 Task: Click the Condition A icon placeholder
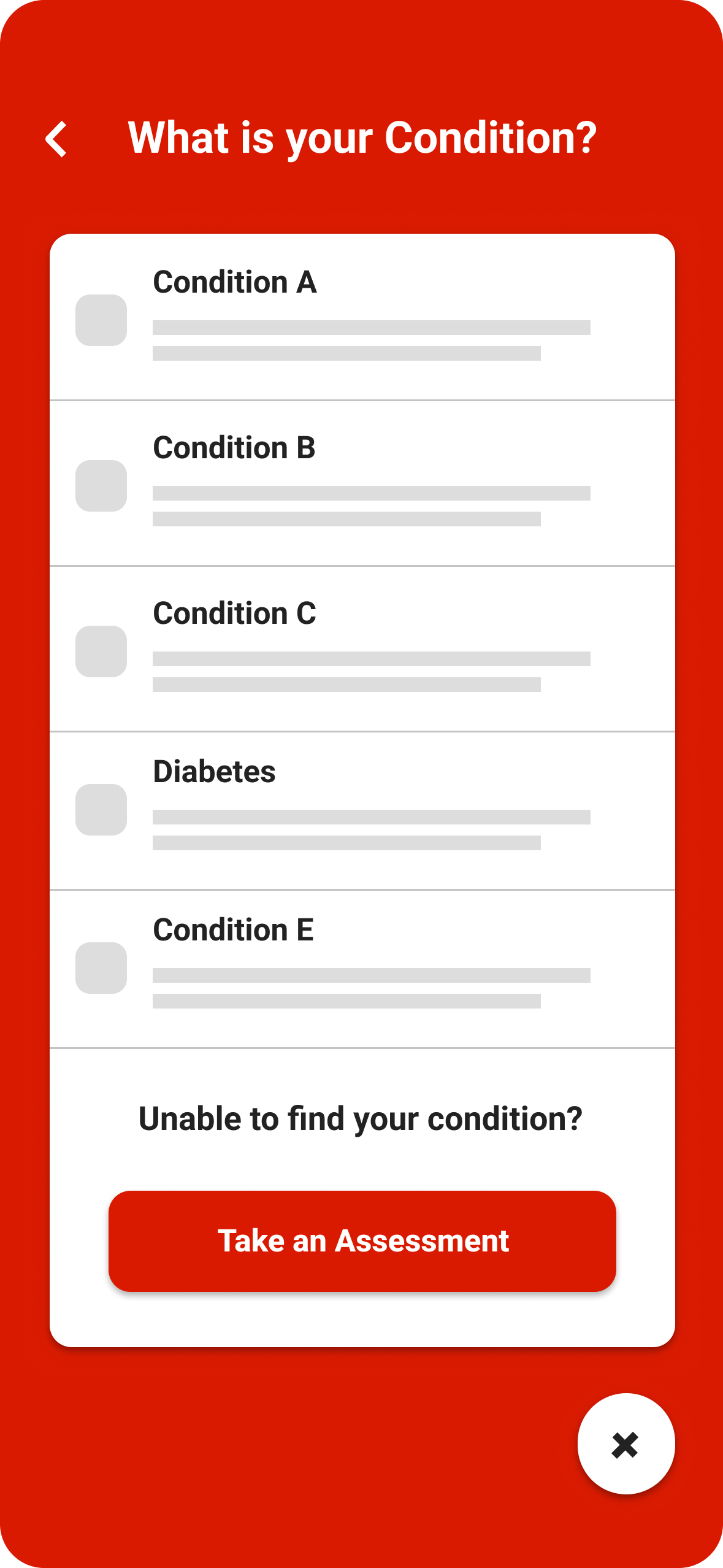(101, 319)
